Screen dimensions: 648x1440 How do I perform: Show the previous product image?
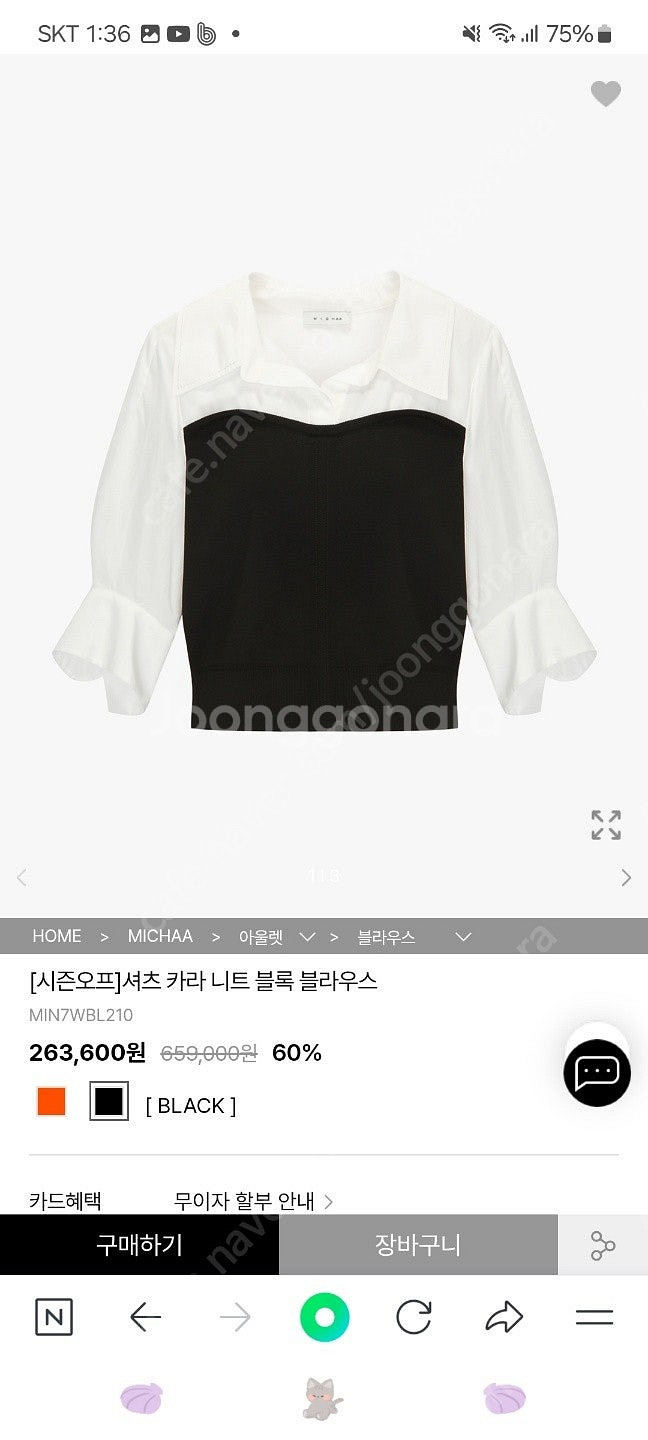pos(22,878)
